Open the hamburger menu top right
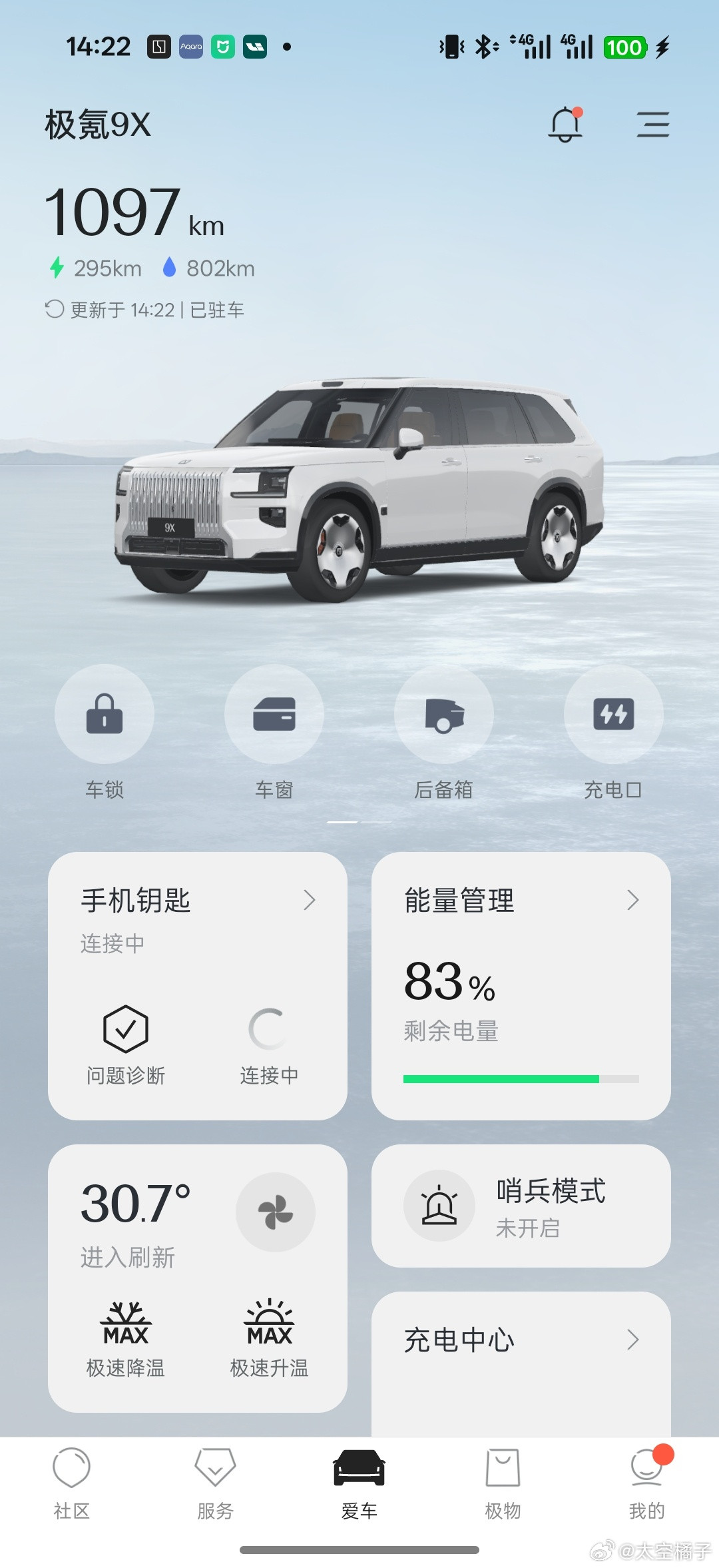The width and height of the screenshot is (719, 1568). tap(652, 125)
